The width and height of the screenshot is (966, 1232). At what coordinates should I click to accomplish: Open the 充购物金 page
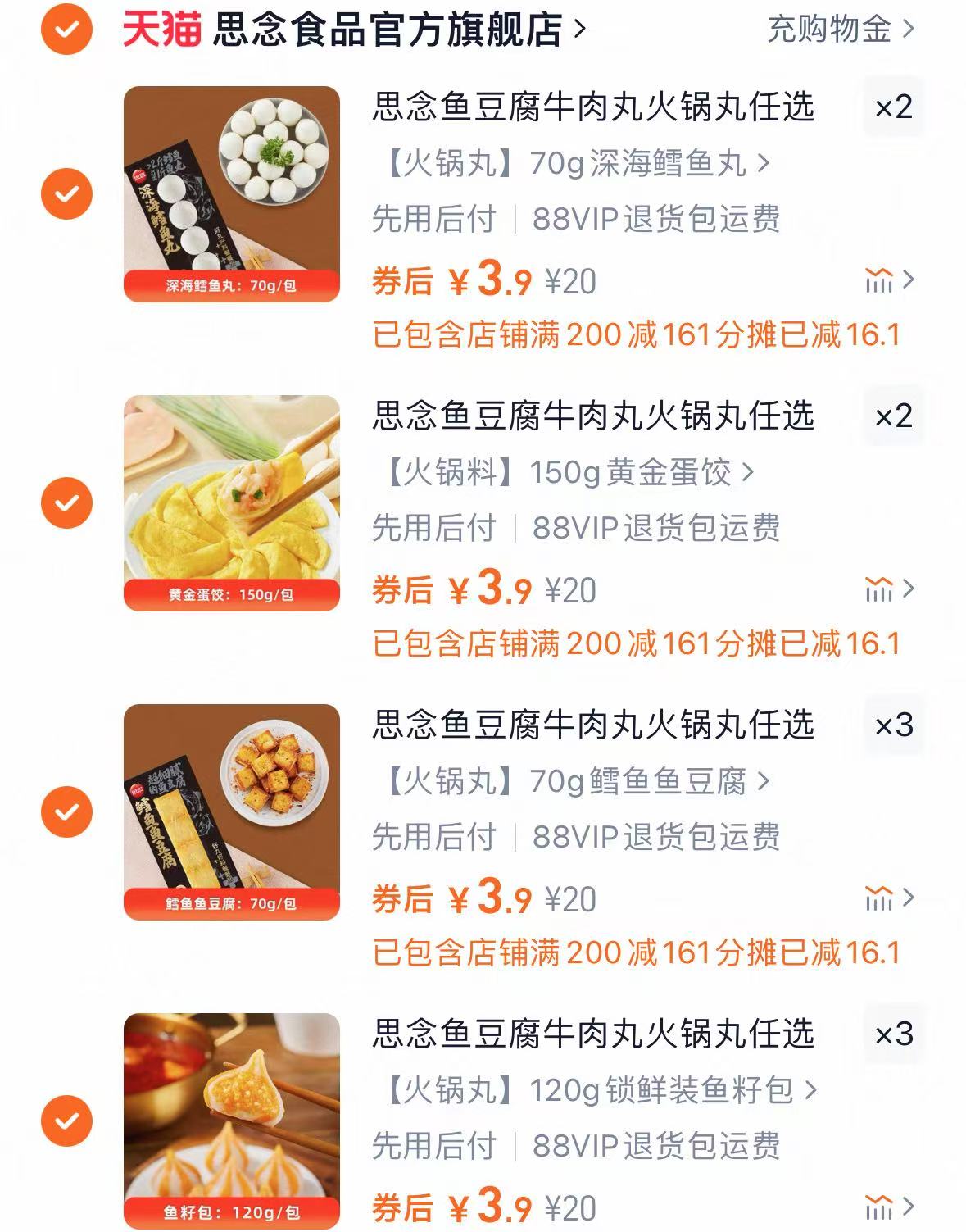tap(828, 27)
